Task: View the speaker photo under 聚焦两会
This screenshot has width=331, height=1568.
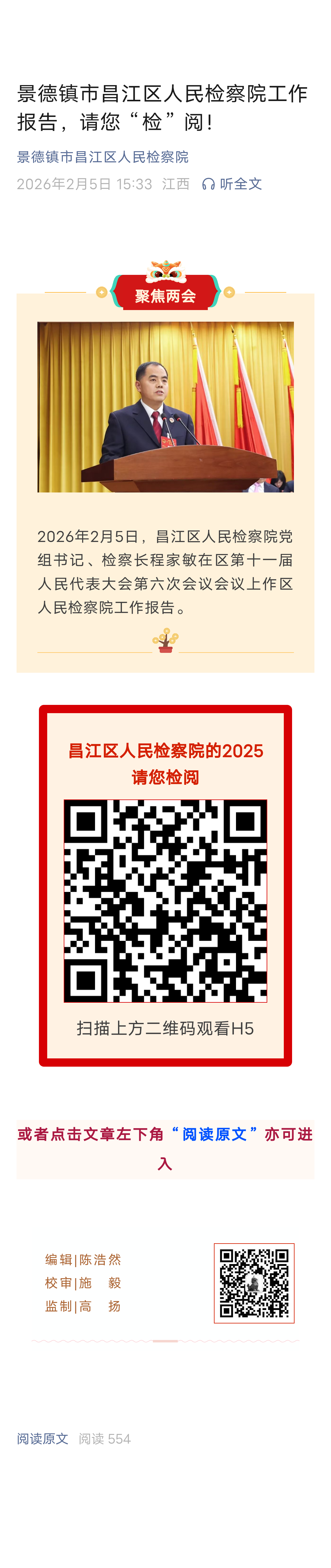Action: coord(165,406)
